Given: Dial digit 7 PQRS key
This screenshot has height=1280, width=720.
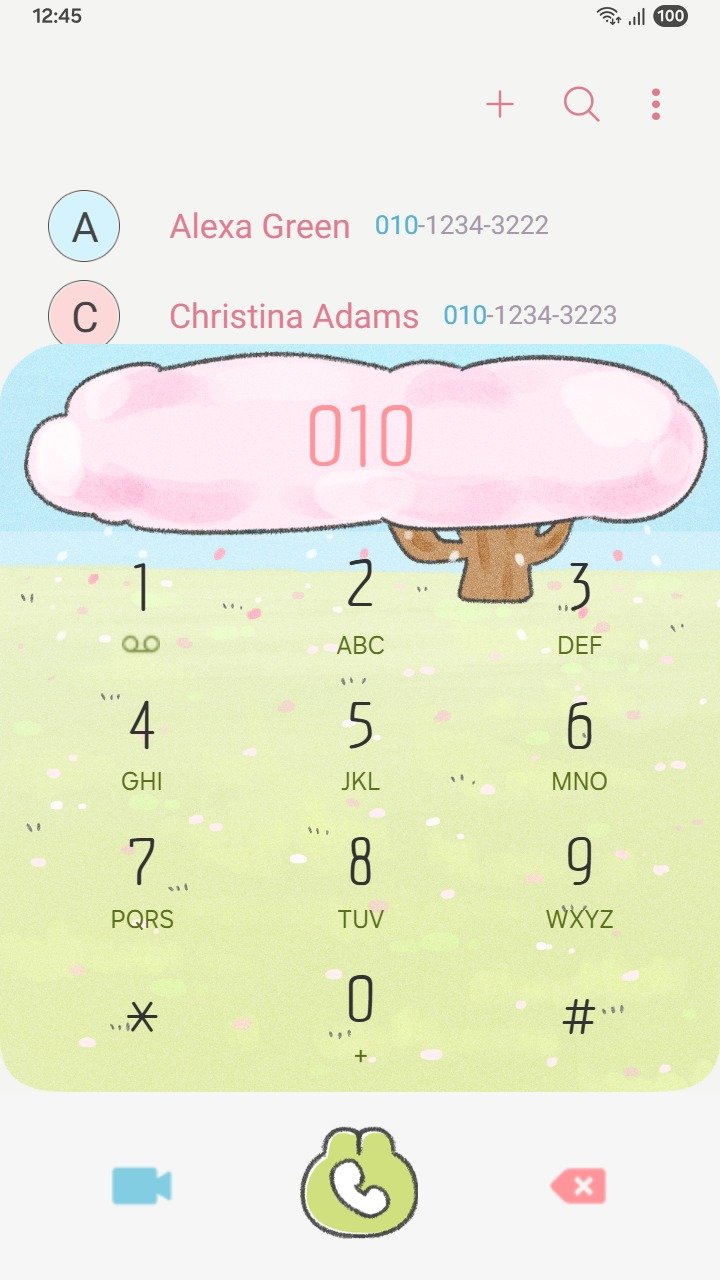Looking at the screenshot, I should pos(142,879).
